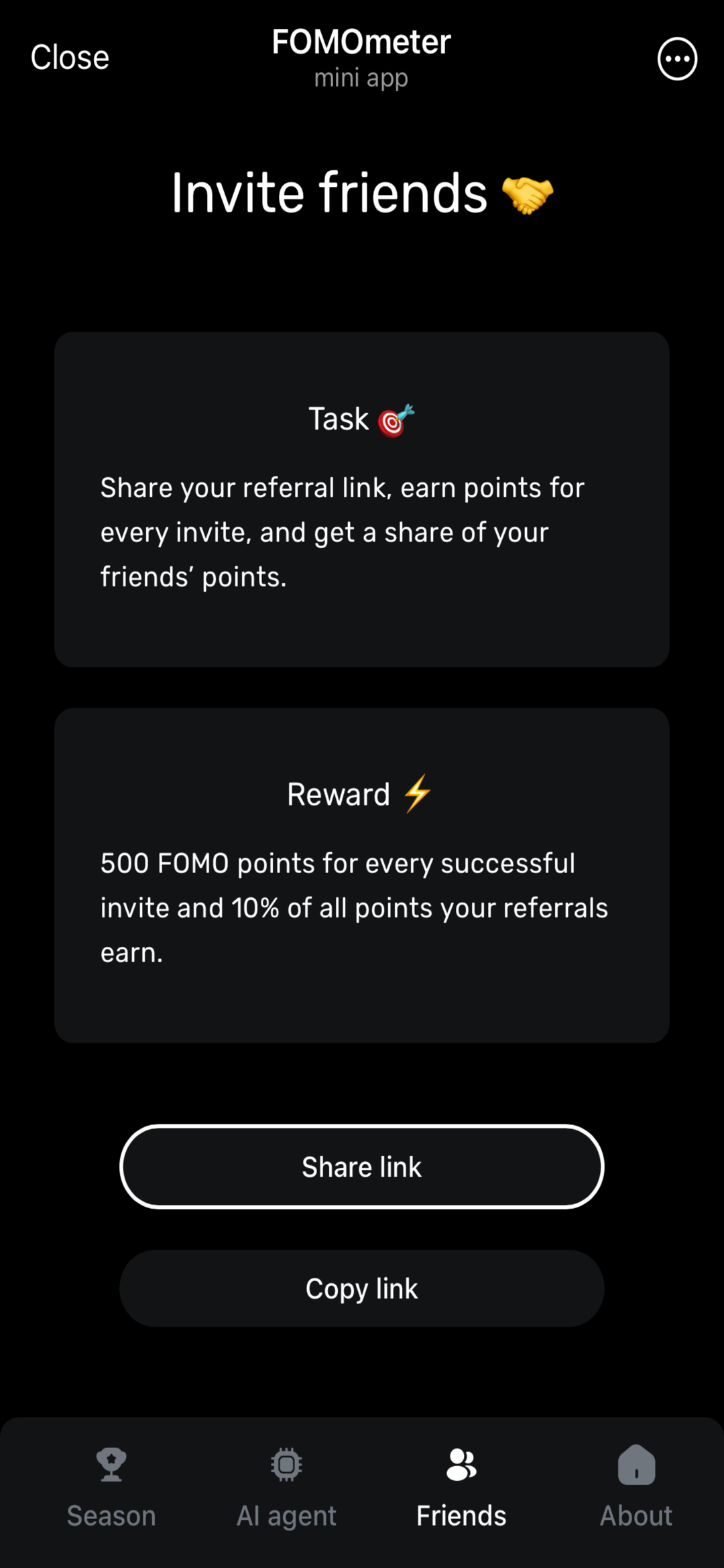
Task: Open the three-dot options menu
Action: (x=677, y=59)
